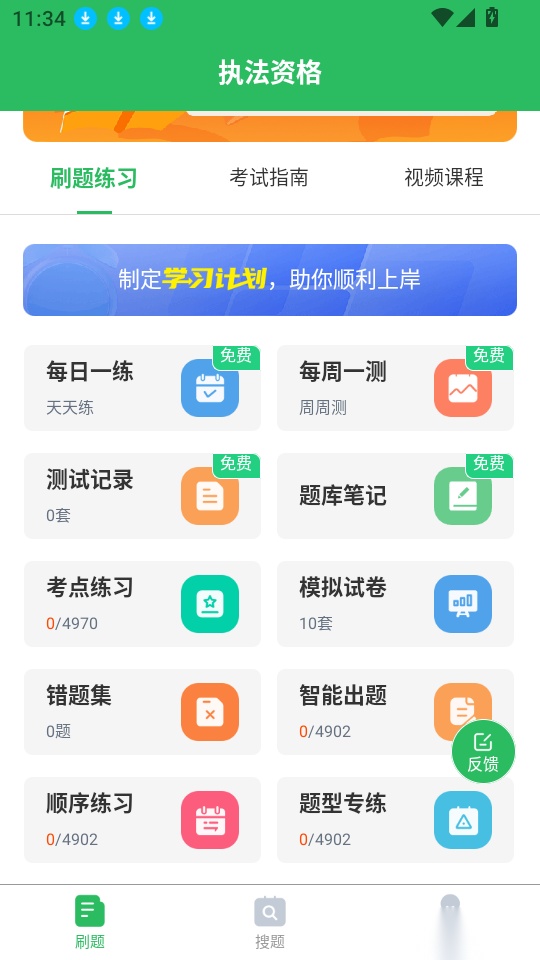Start 顺序练习 practice
This screenshot has height=960, width=540.
coord(142,820)
